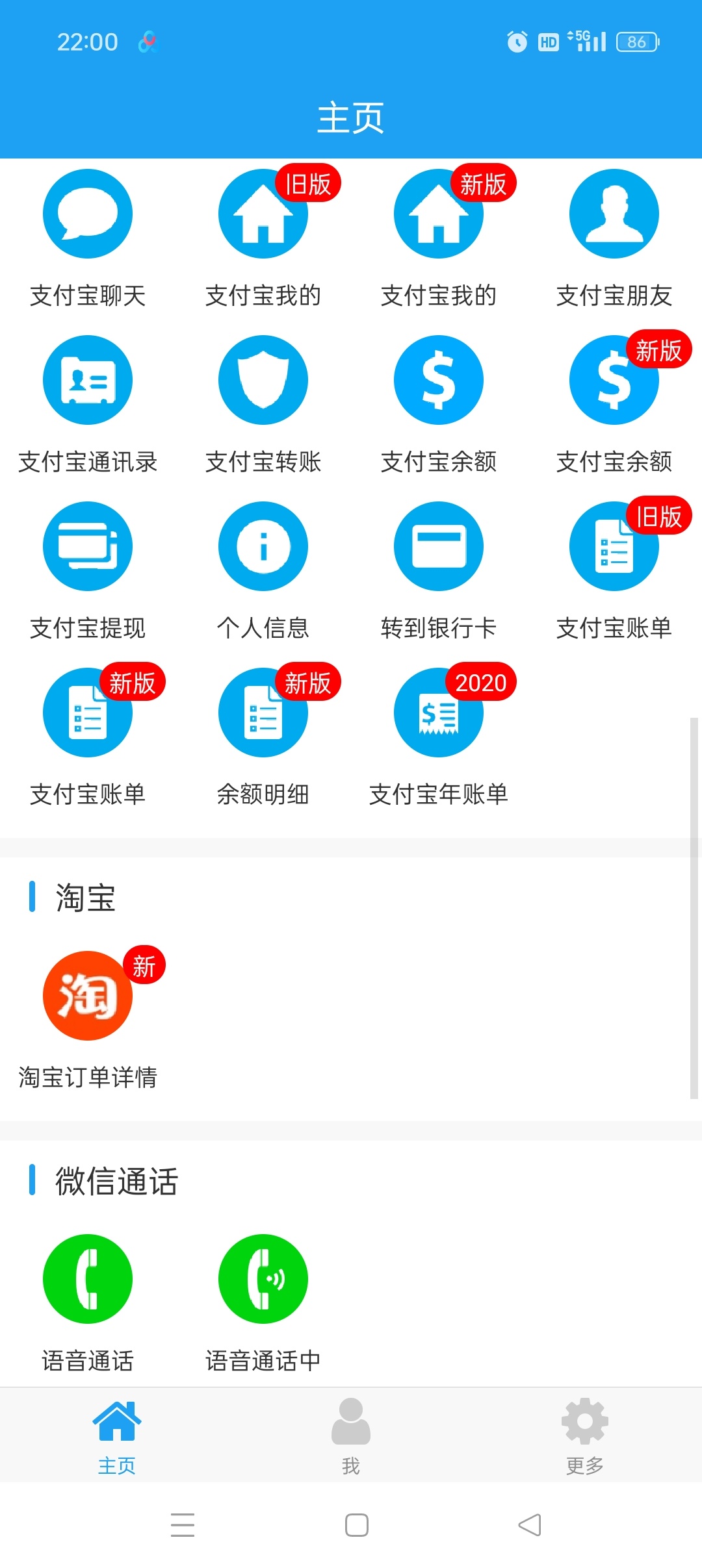Click the 旧版 支付宝账单 icon
702x1568 pixels.
[613, 546]
